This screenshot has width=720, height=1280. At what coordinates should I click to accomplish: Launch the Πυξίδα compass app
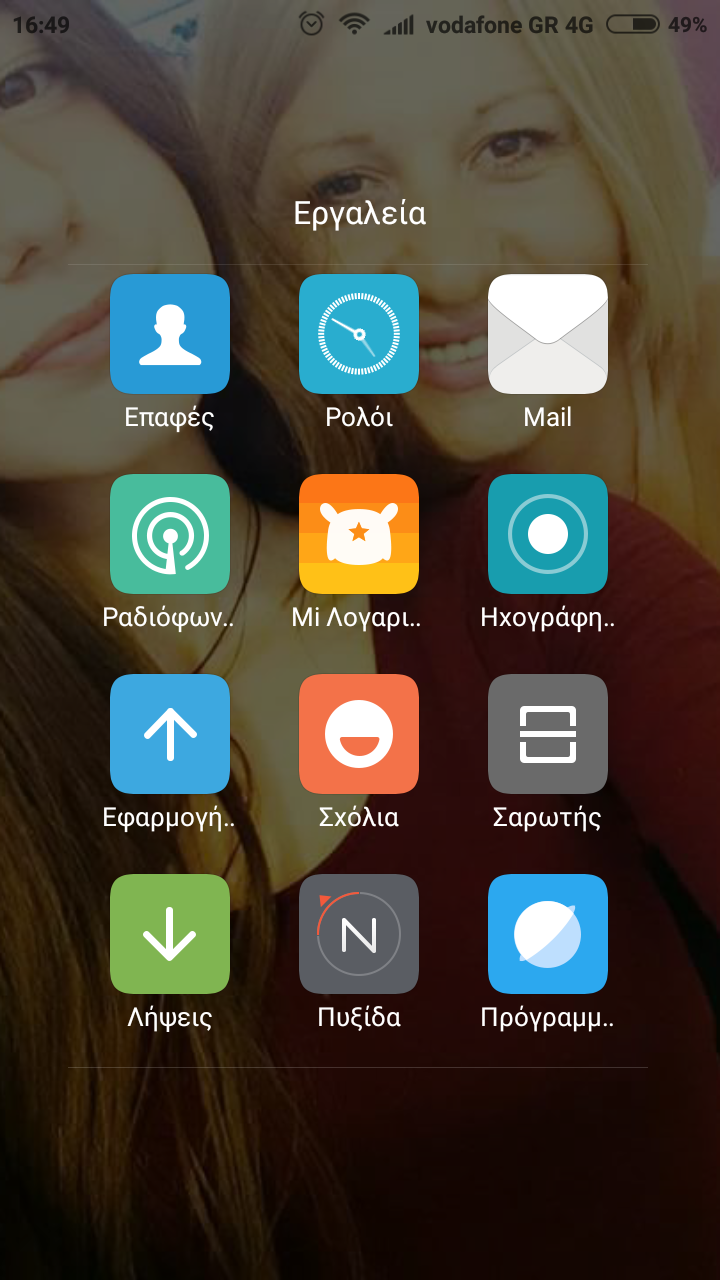359,934
